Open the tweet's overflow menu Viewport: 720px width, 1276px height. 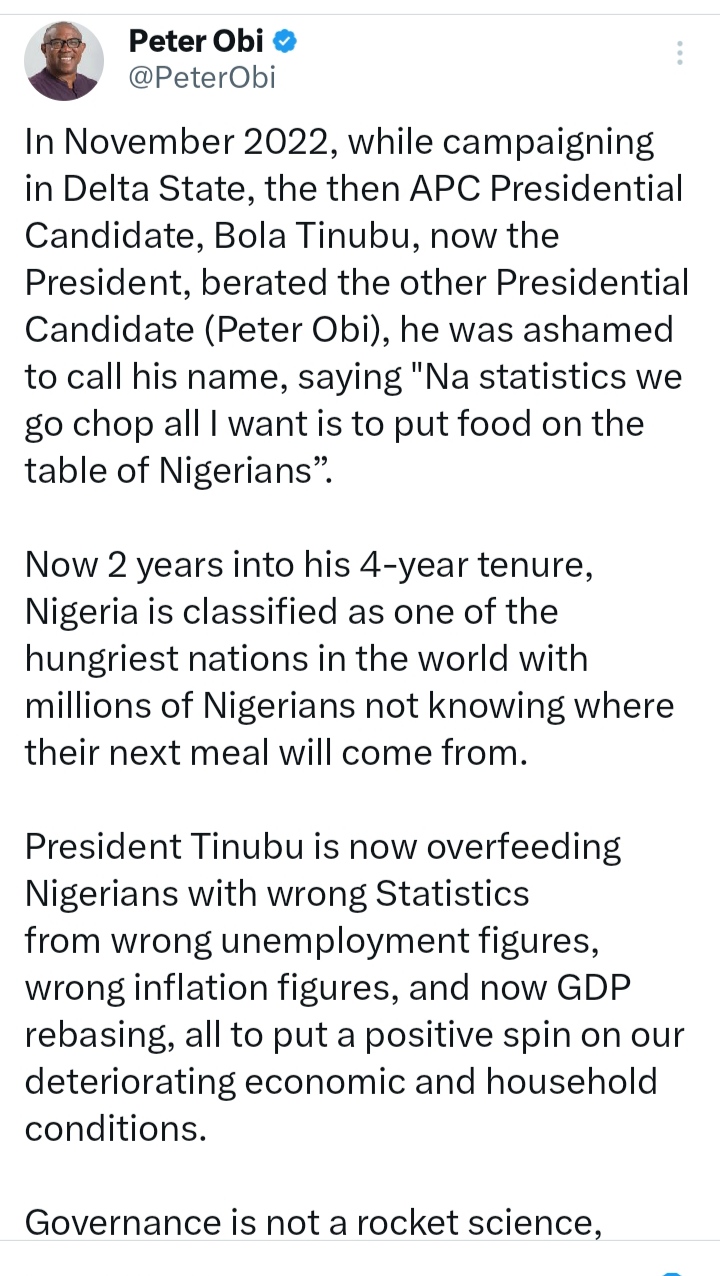click(680, 53)
